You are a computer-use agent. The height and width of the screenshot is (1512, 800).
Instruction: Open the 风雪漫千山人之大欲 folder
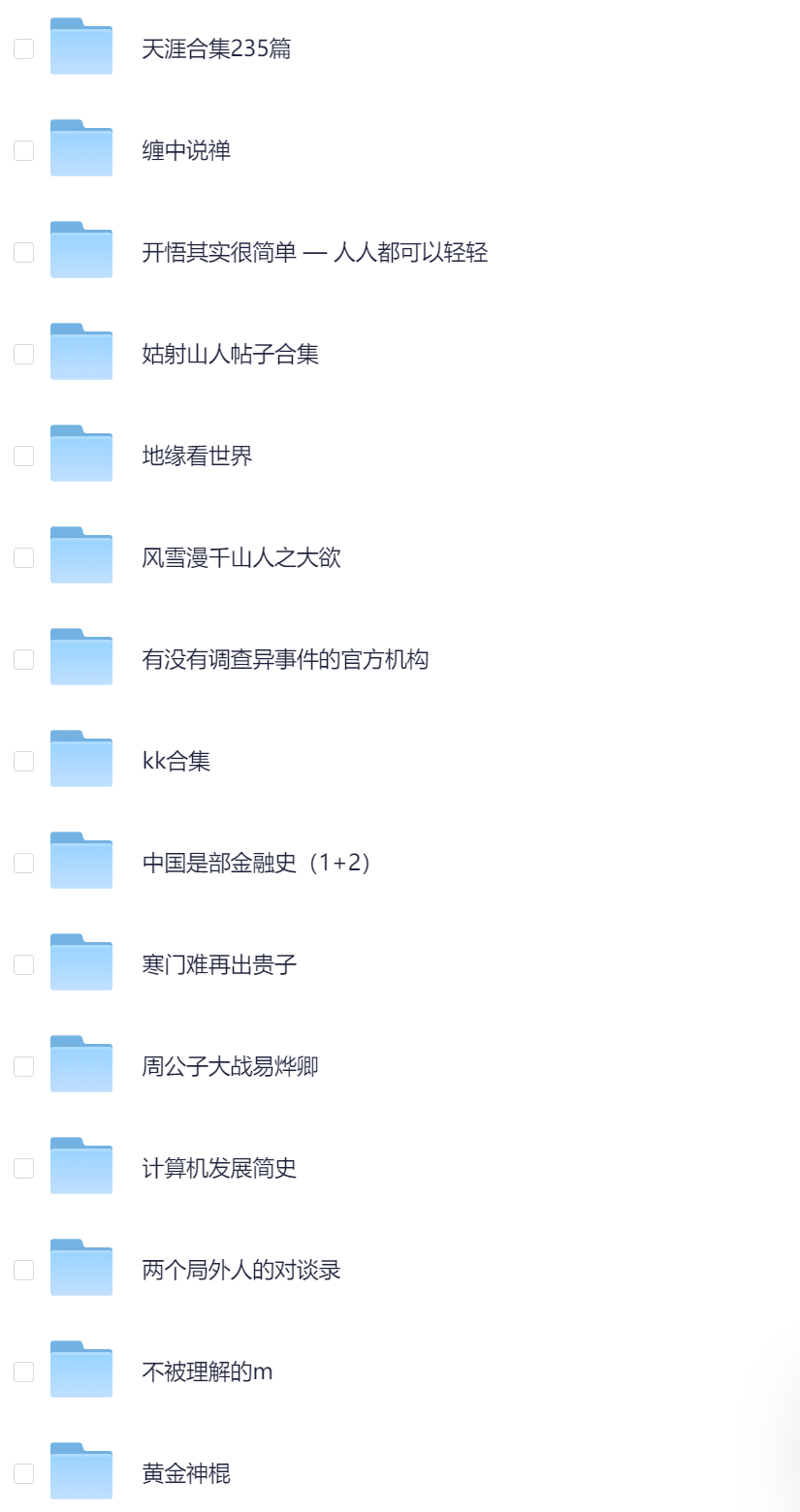click(x=240, y=558)
